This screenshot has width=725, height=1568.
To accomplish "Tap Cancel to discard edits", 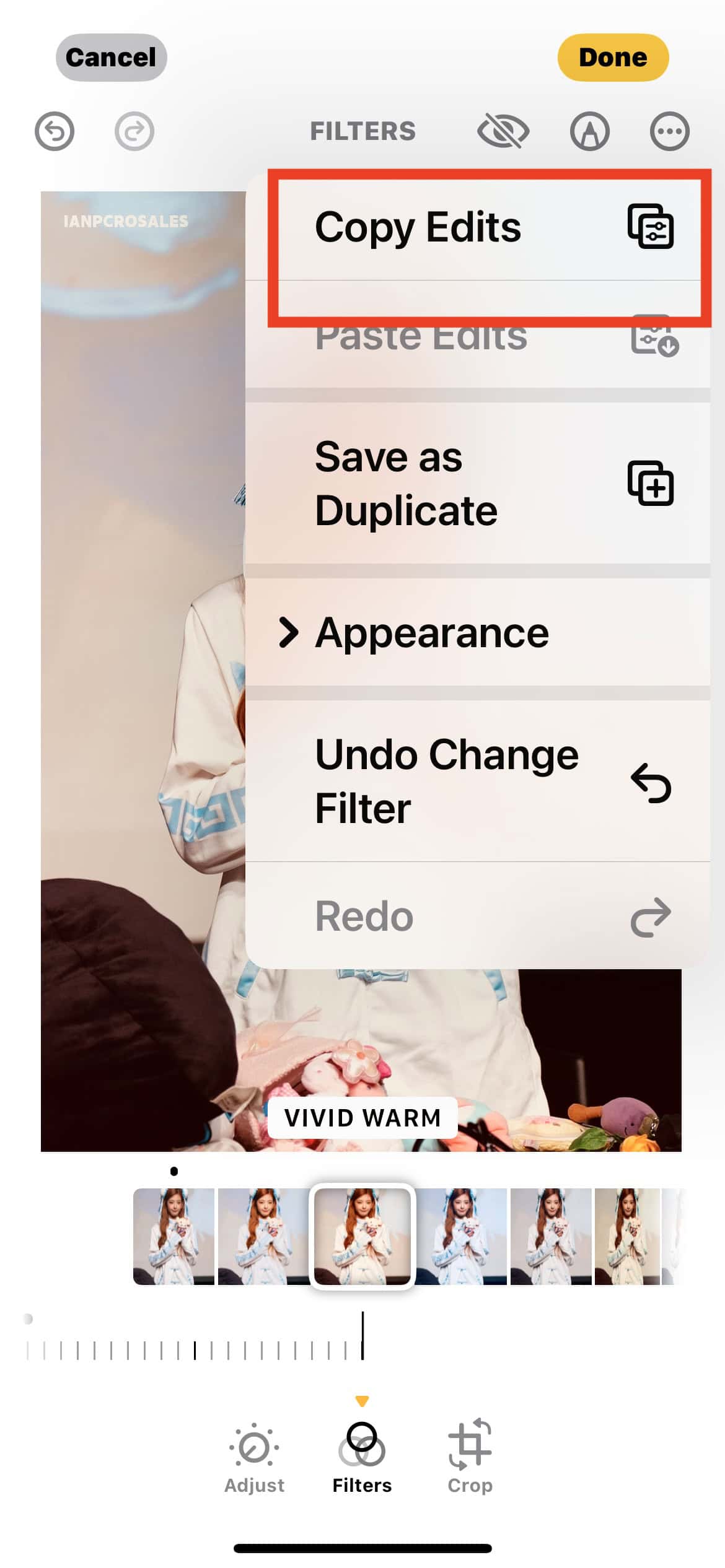I will [x=111, y=58].
